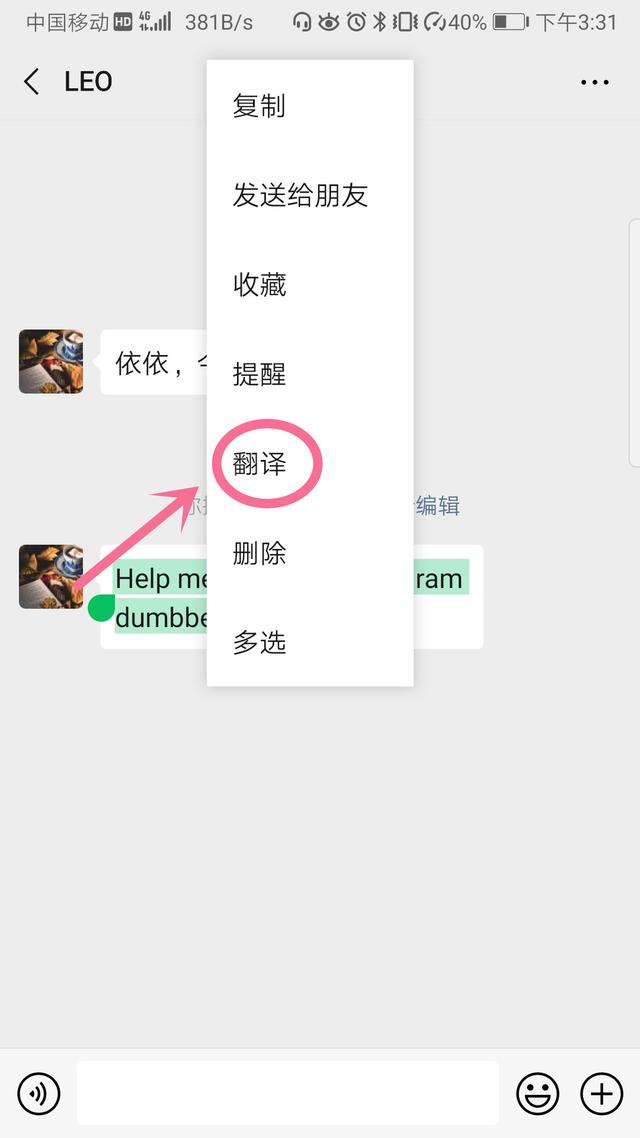This screenshot has width=640, height=1138.
Task: Focus the message text field
Action: (x=287, y=1093)
